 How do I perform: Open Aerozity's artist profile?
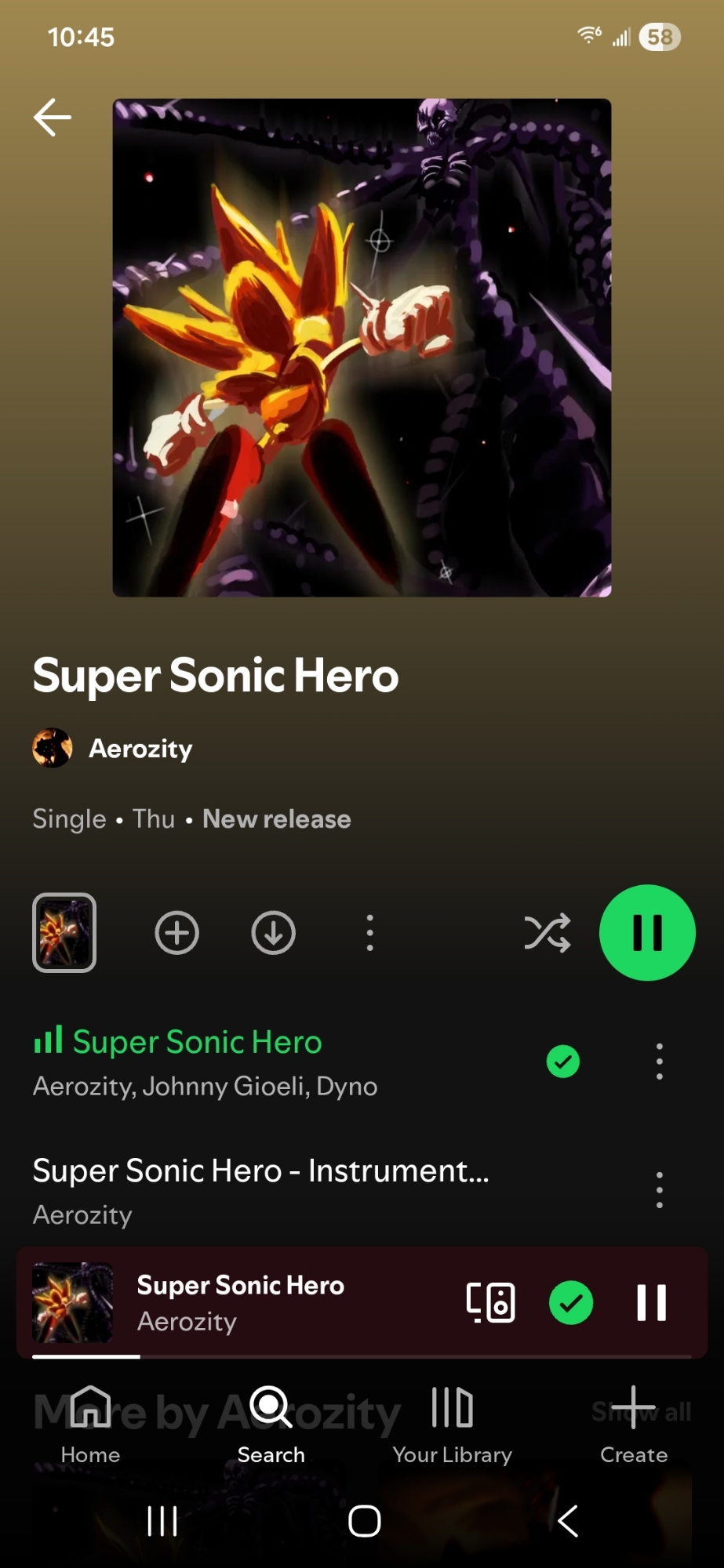pyautogui.click(x=140, y=749)
